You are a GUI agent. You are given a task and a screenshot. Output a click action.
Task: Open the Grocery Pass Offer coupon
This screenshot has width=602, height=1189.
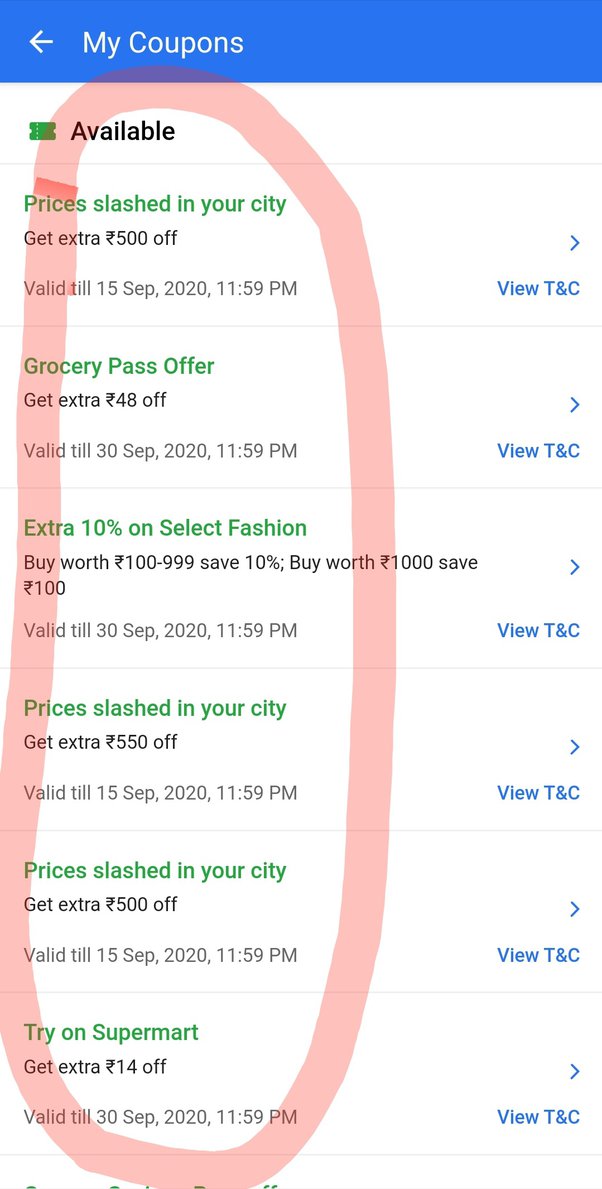[574, 404]
